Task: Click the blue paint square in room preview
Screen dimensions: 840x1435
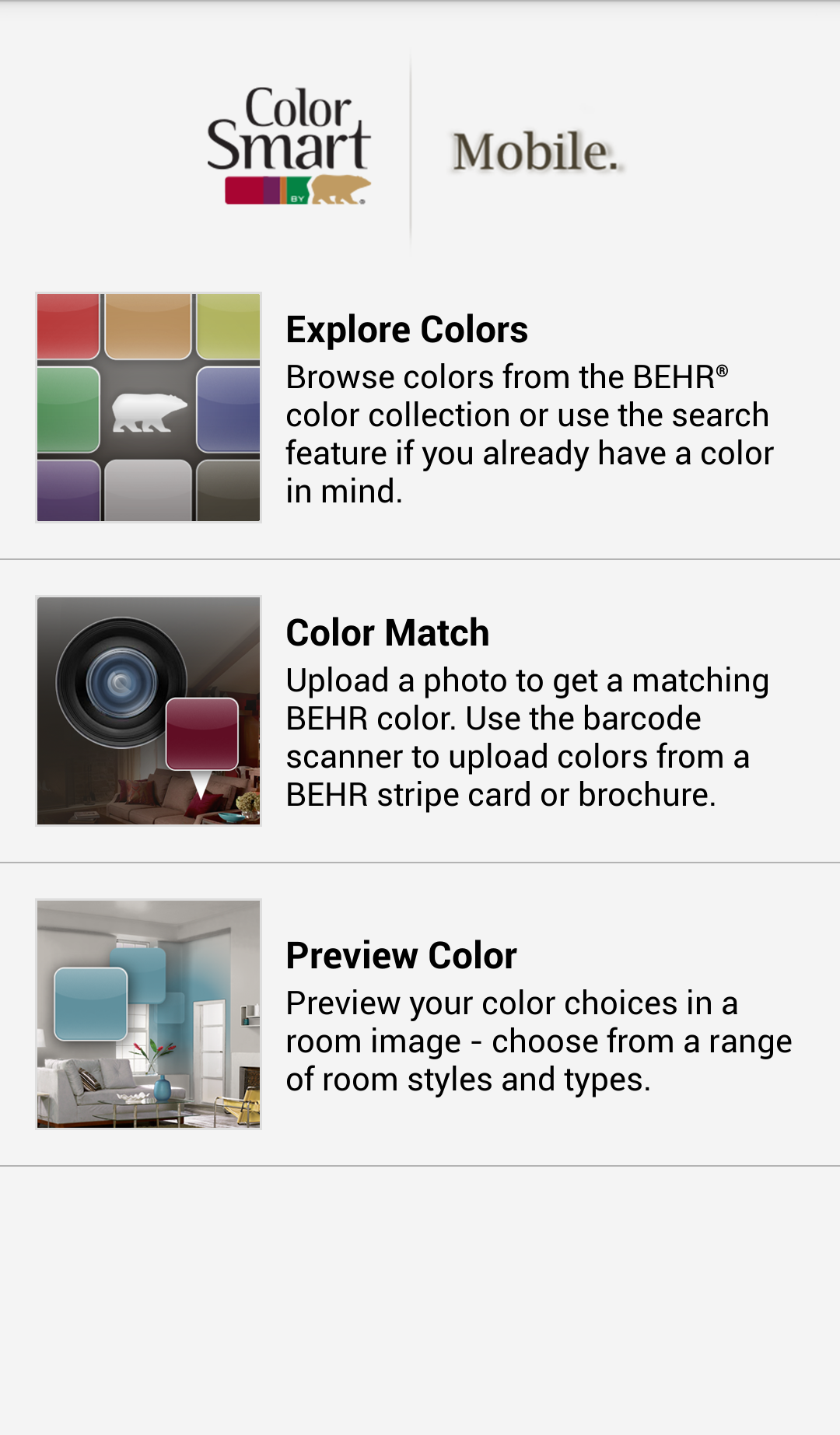Action: click(x=90, y=1003)
